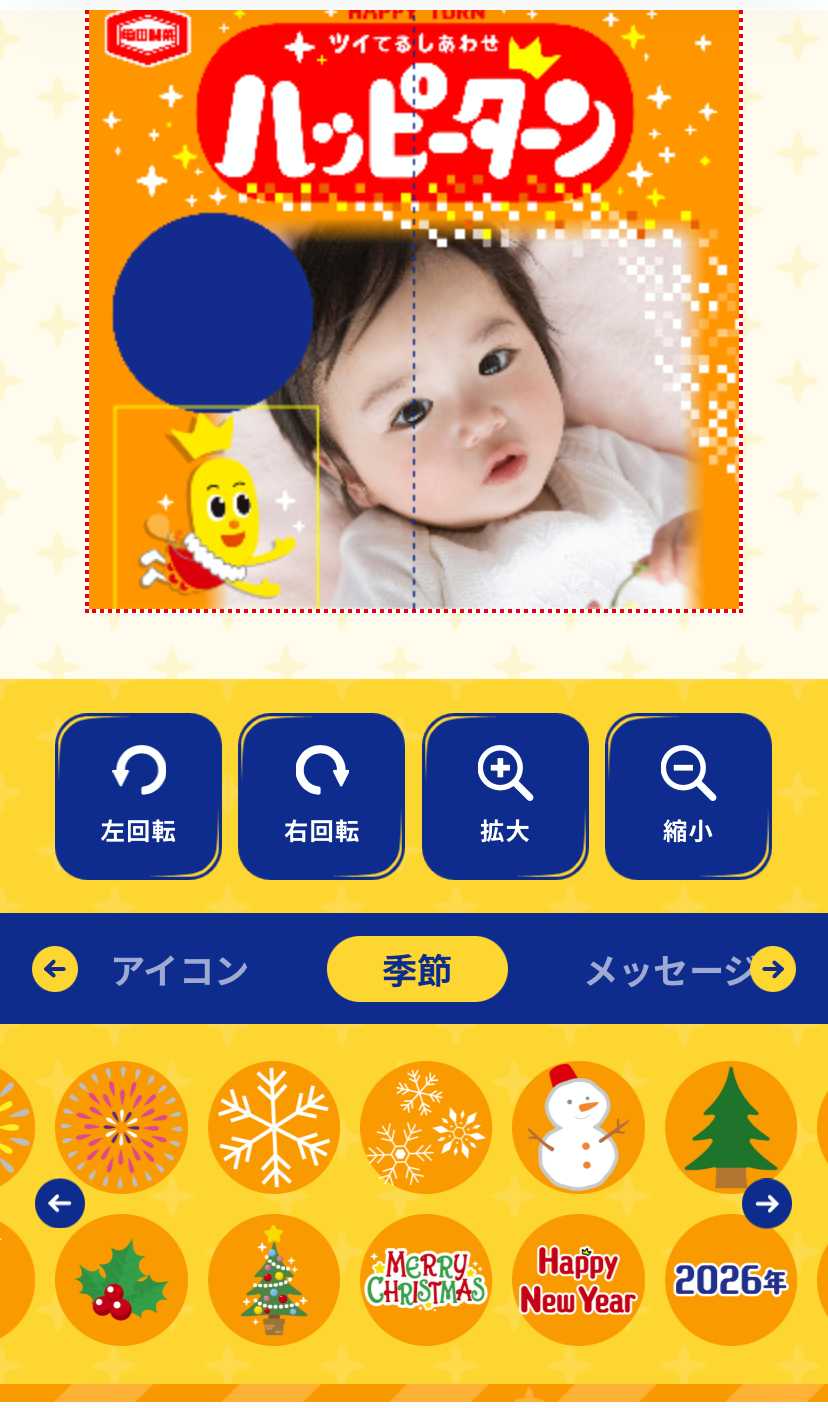The height and width of the screenshot is (1408, 828).
Task: Add the holly with red berries stamp
Action: tap(121, 1280)
